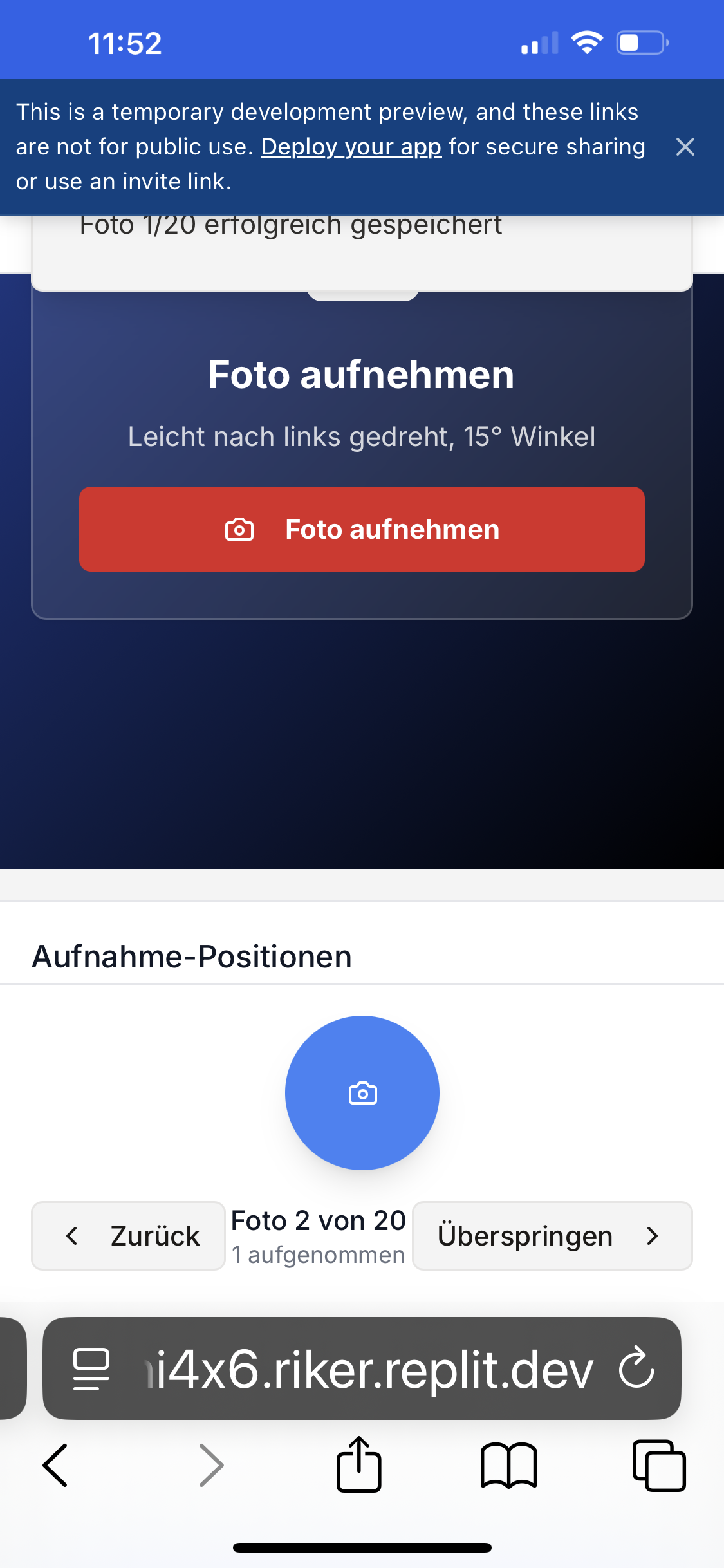
Task: Skip this photo with Überspringen
Action: [x=552, y=1236]
